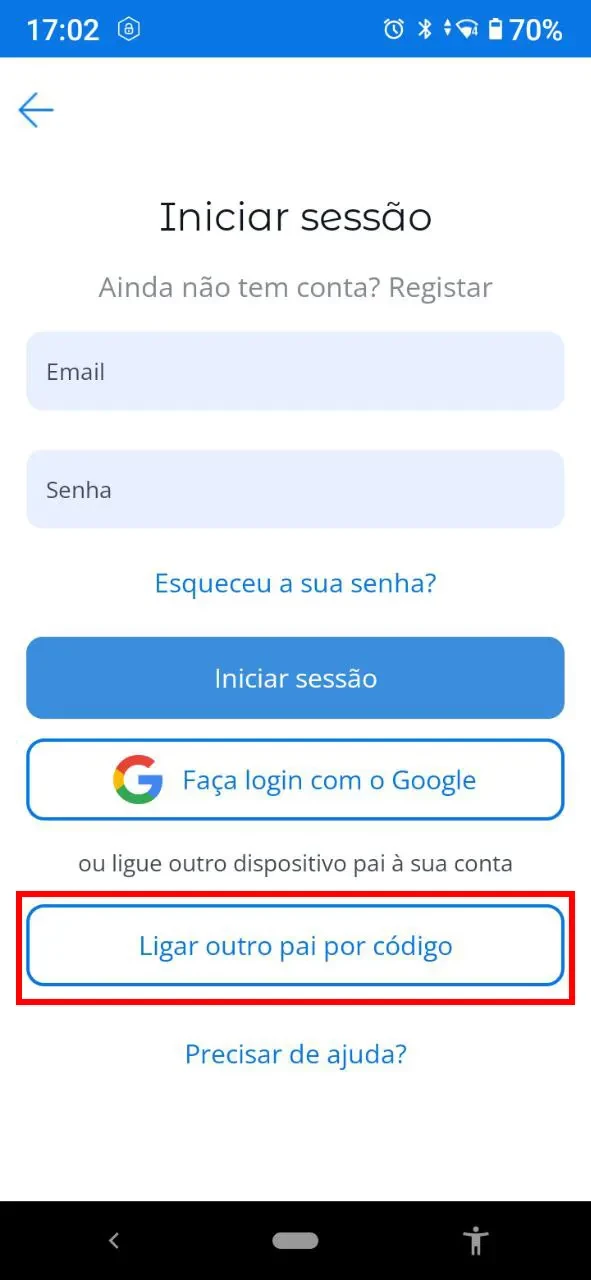
Task: Open the accessibility shortcut in the navigation bar
Action: (476, 1241)
